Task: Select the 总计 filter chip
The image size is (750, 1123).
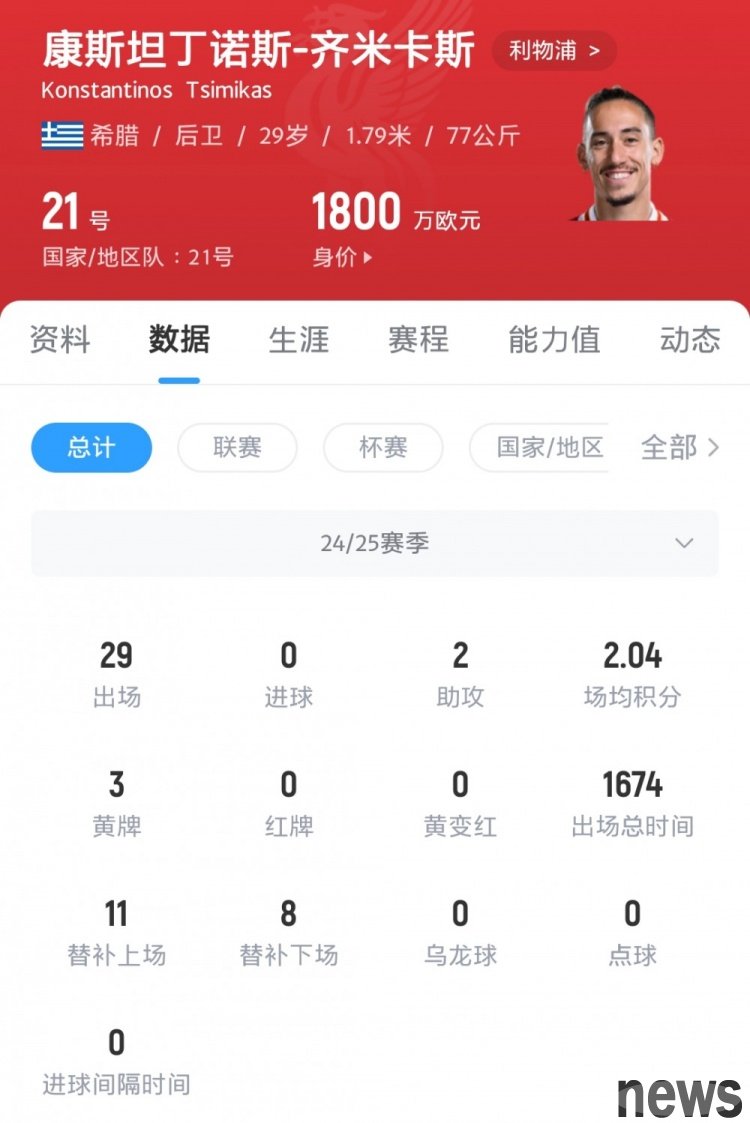Action: 91,447
